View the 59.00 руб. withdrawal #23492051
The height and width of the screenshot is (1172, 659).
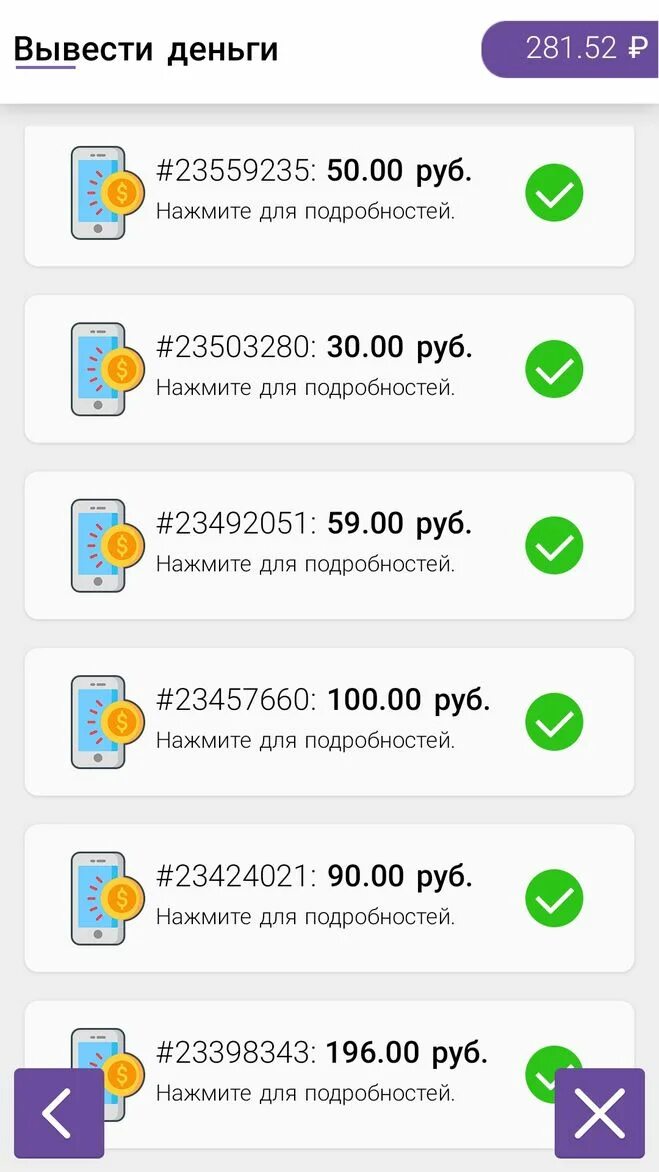coord(330,546)
